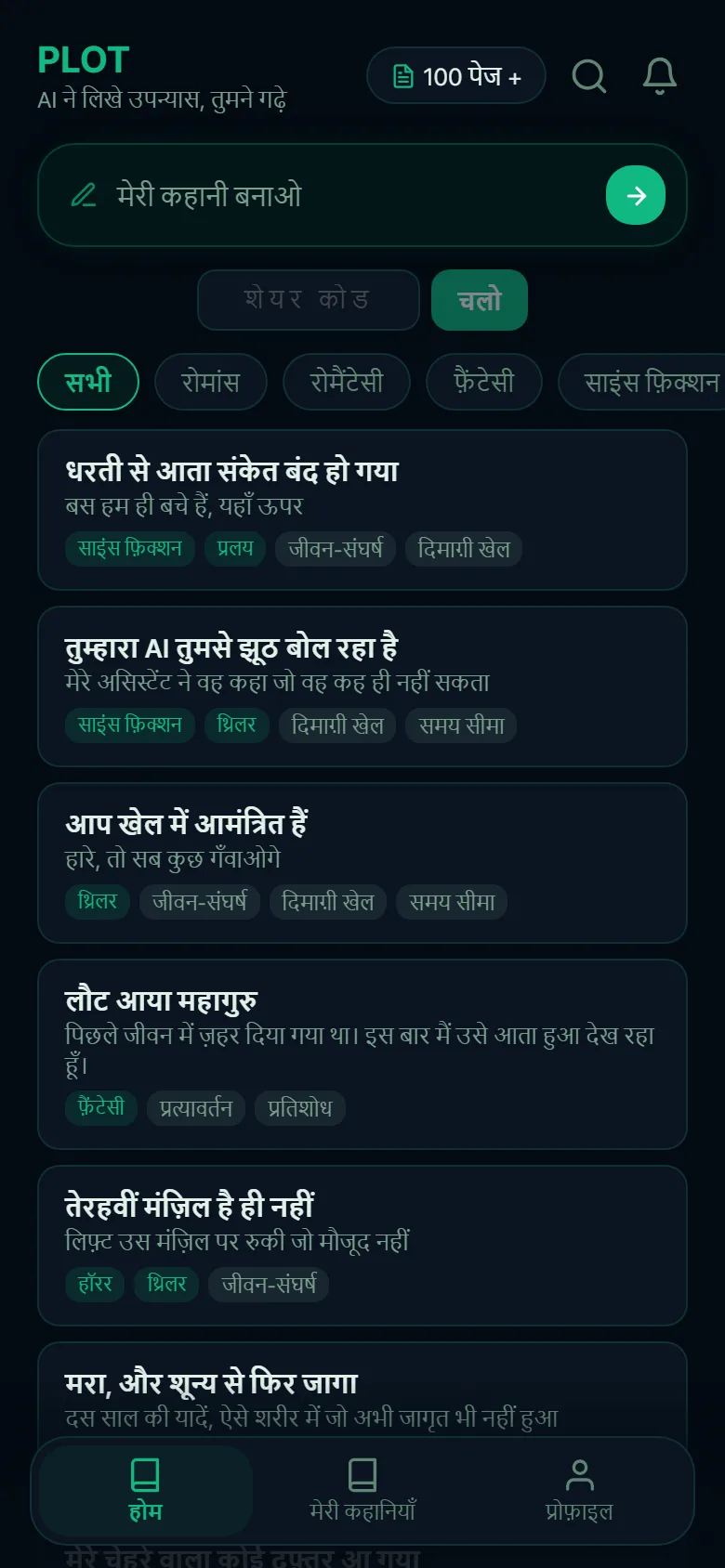The height and width of the screenshot is (1568, 725).
Task: Select the सभी category chip
Action: coord(88,382)
